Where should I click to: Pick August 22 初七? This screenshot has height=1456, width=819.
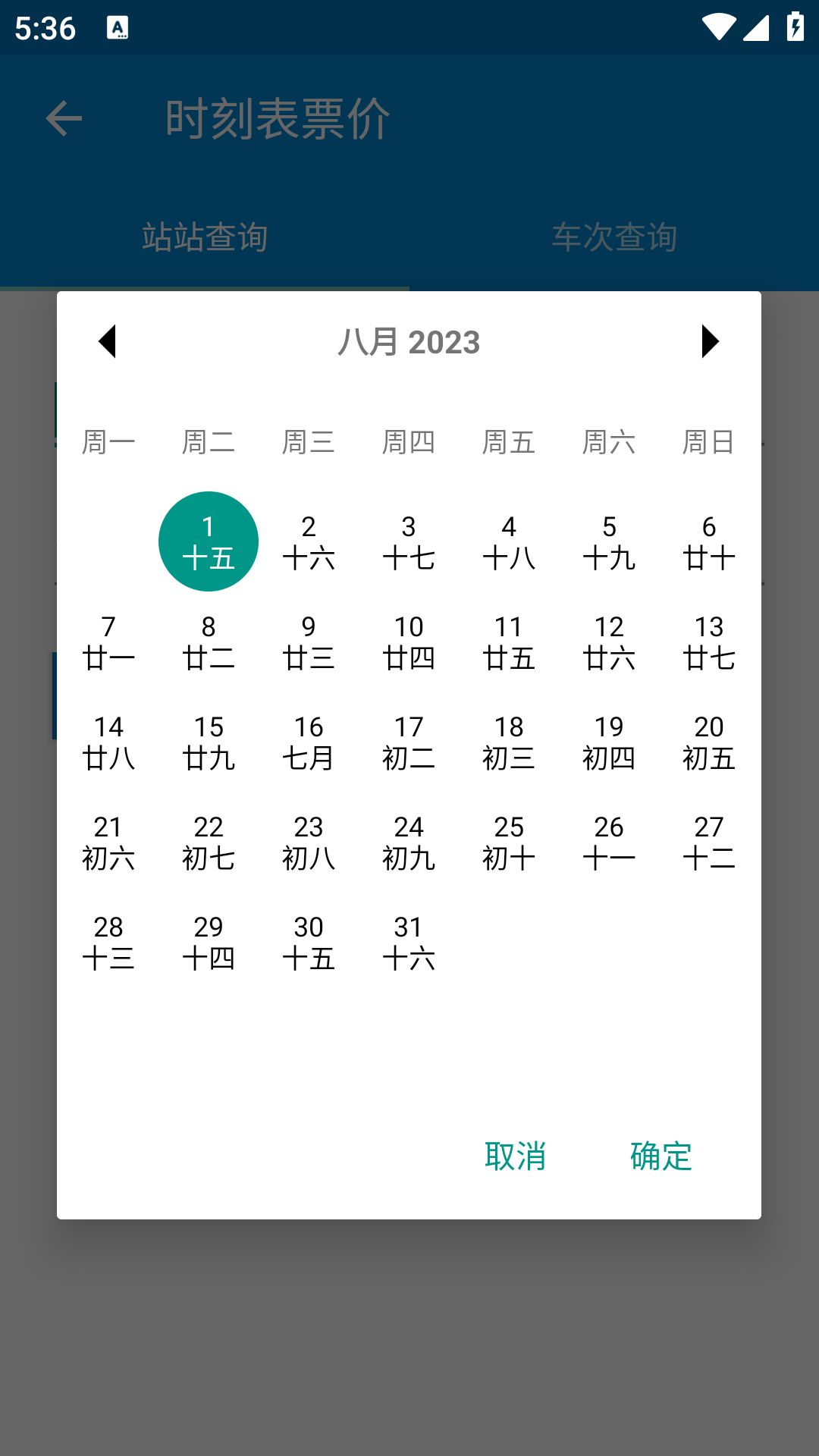click(209, 842)
